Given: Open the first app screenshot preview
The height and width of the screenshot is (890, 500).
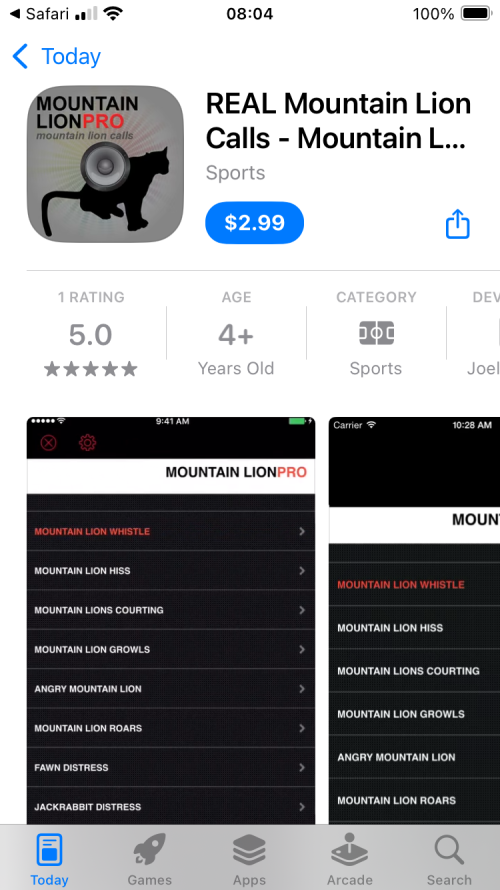Looking at the screenshot, I should click(171, 620).
